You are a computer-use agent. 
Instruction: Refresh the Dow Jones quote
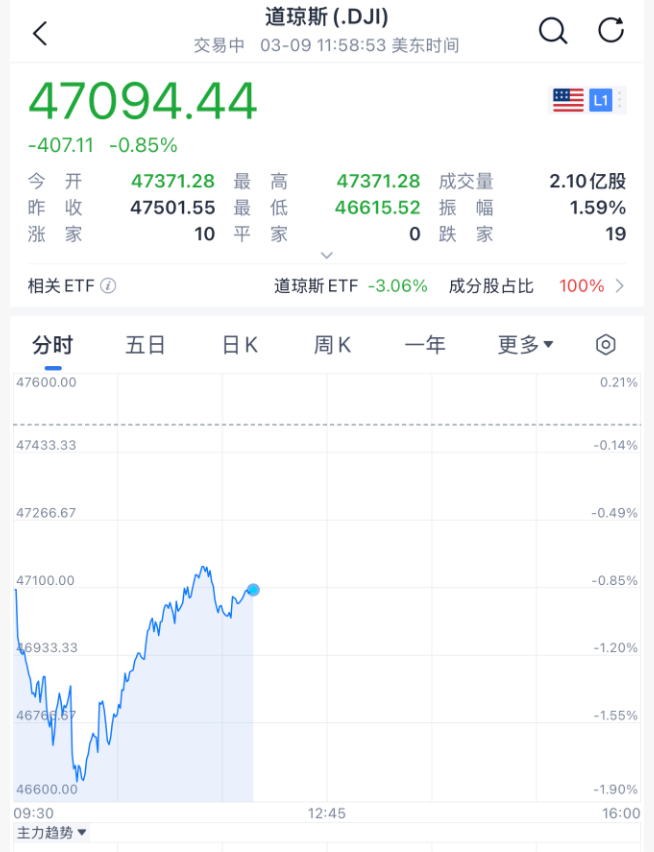coord(611,31)
